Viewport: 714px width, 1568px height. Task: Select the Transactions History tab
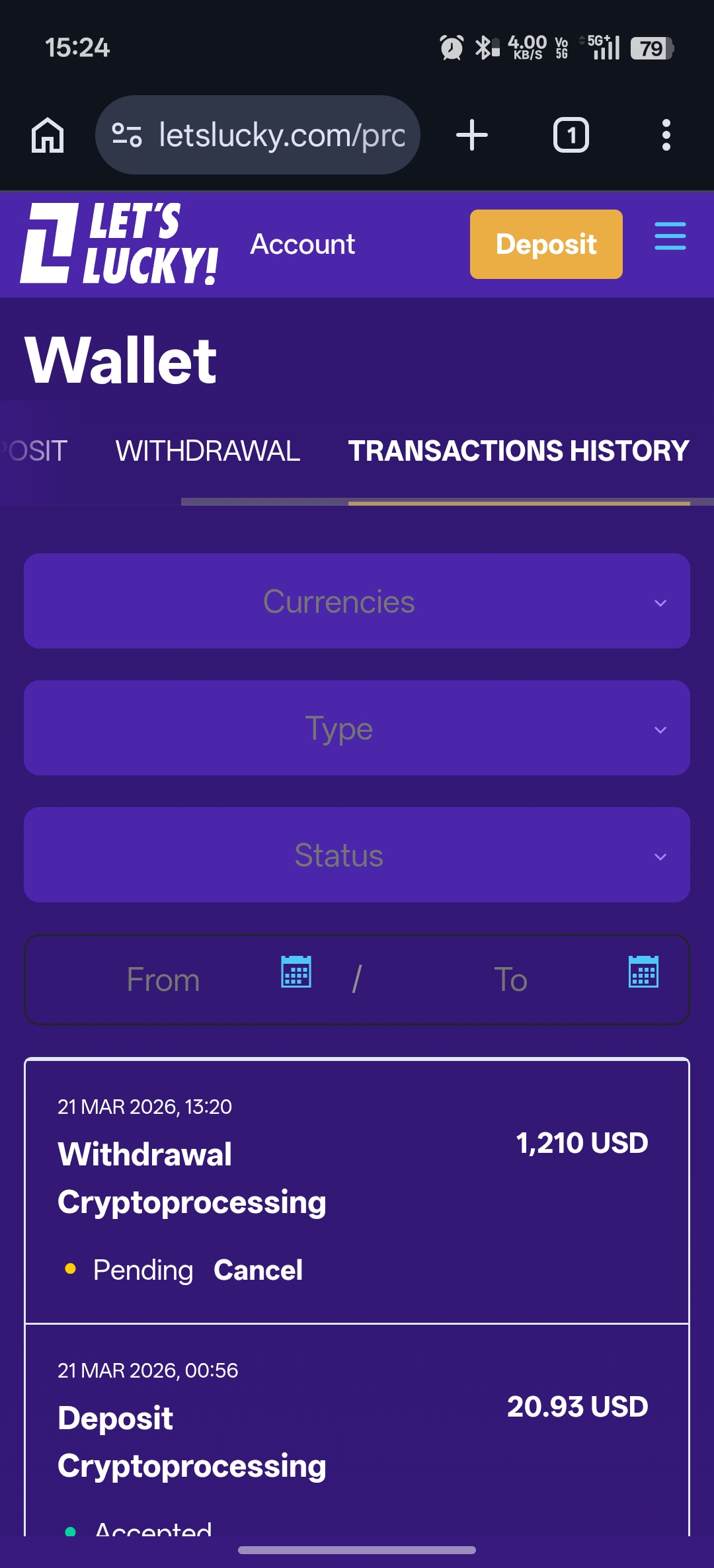click(x=519, y=451)
